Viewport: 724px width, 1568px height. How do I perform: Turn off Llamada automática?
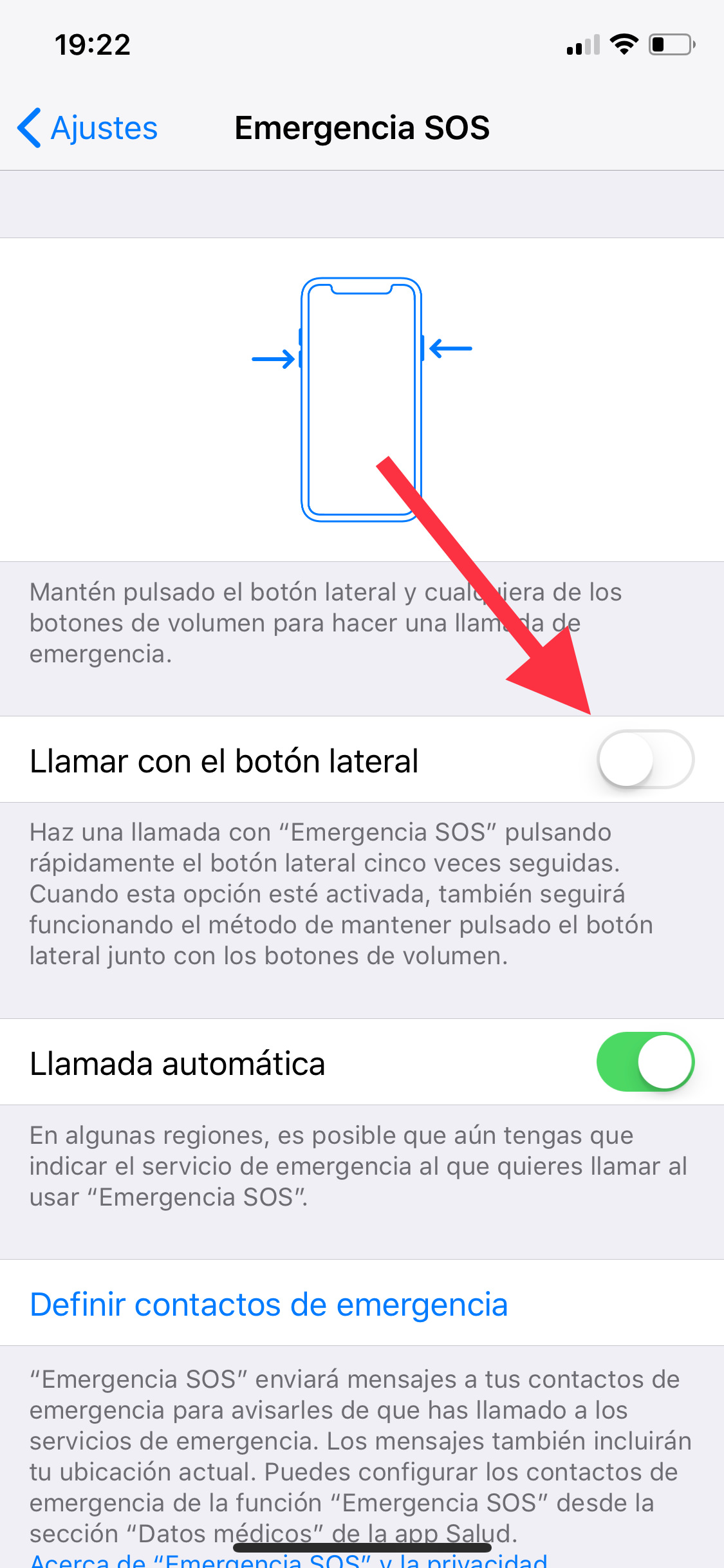tap(645, 1062)
